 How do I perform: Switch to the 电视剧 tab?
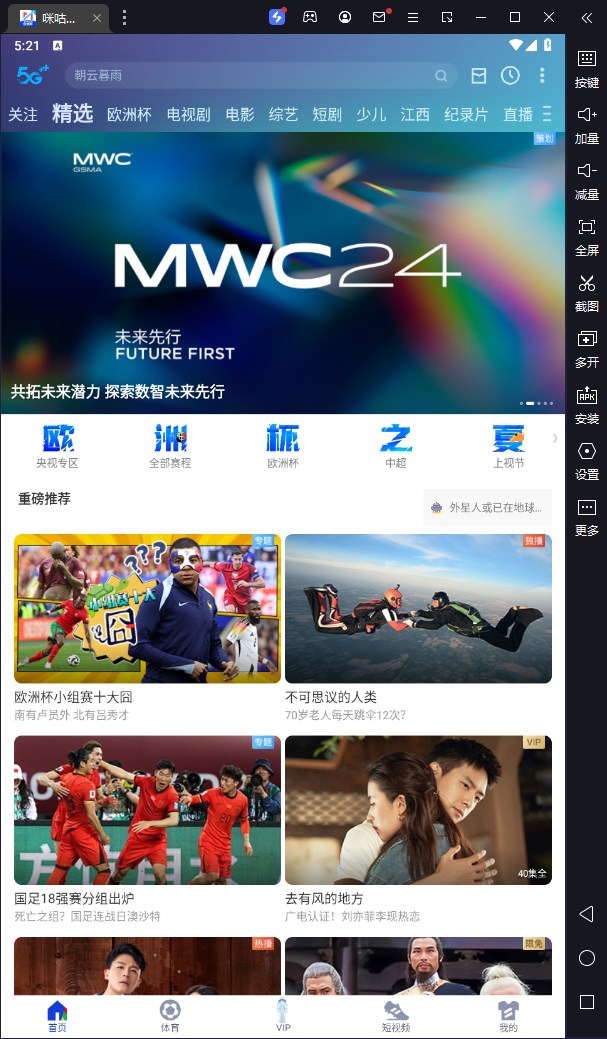(x=188, y=114)
